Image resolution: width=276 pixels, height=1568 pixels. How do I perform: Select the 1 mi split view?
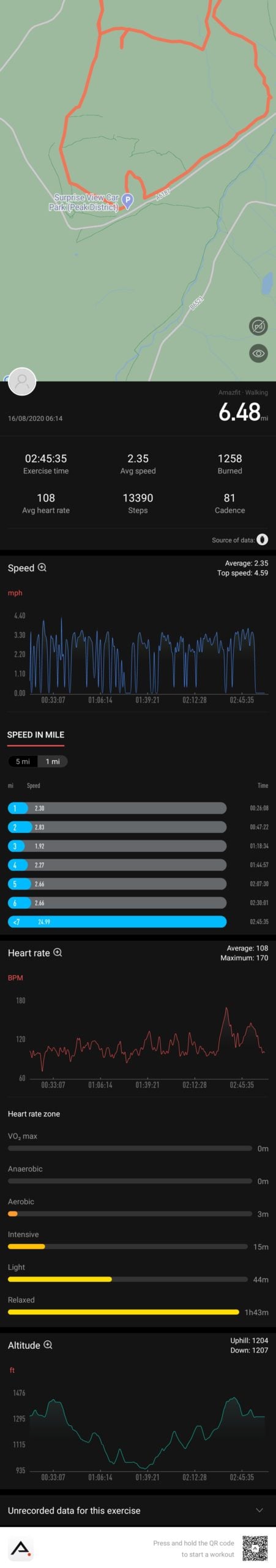click(53, 761)
